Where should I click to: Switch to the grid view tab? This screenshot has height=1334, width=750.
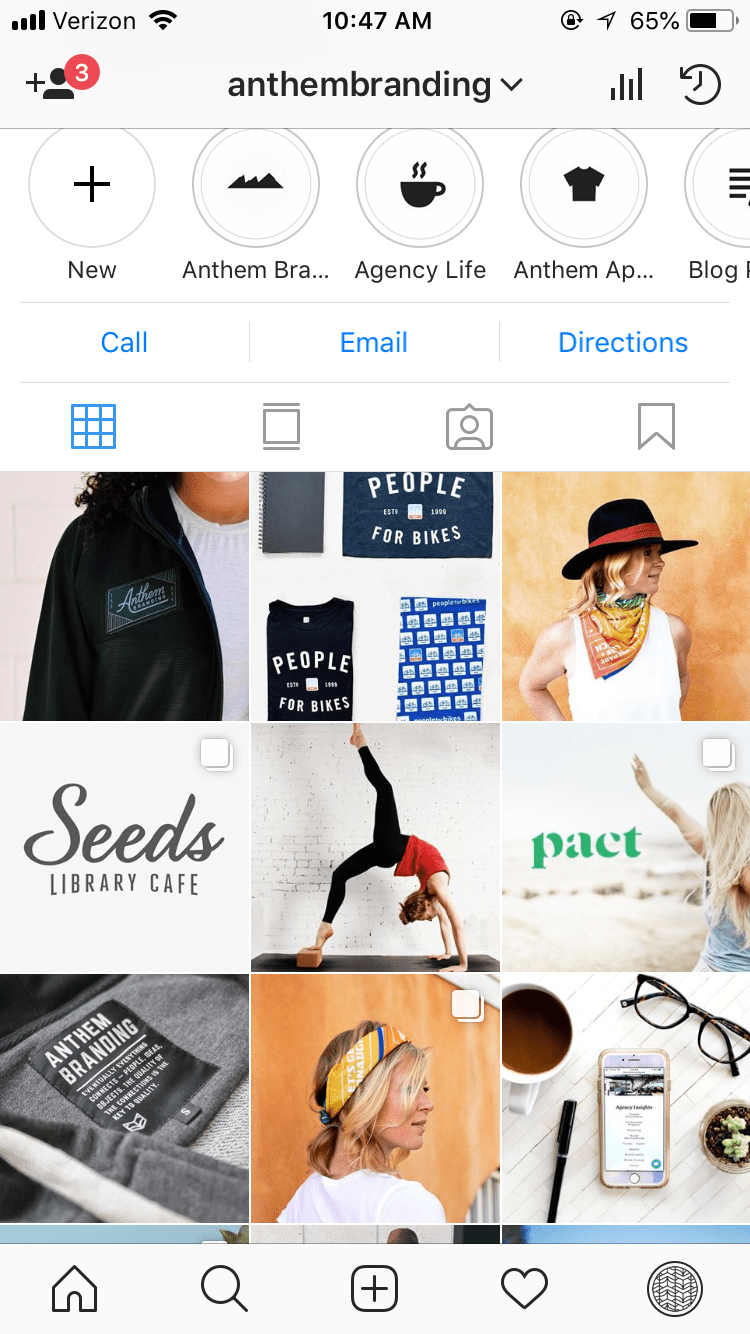point(94,427)
